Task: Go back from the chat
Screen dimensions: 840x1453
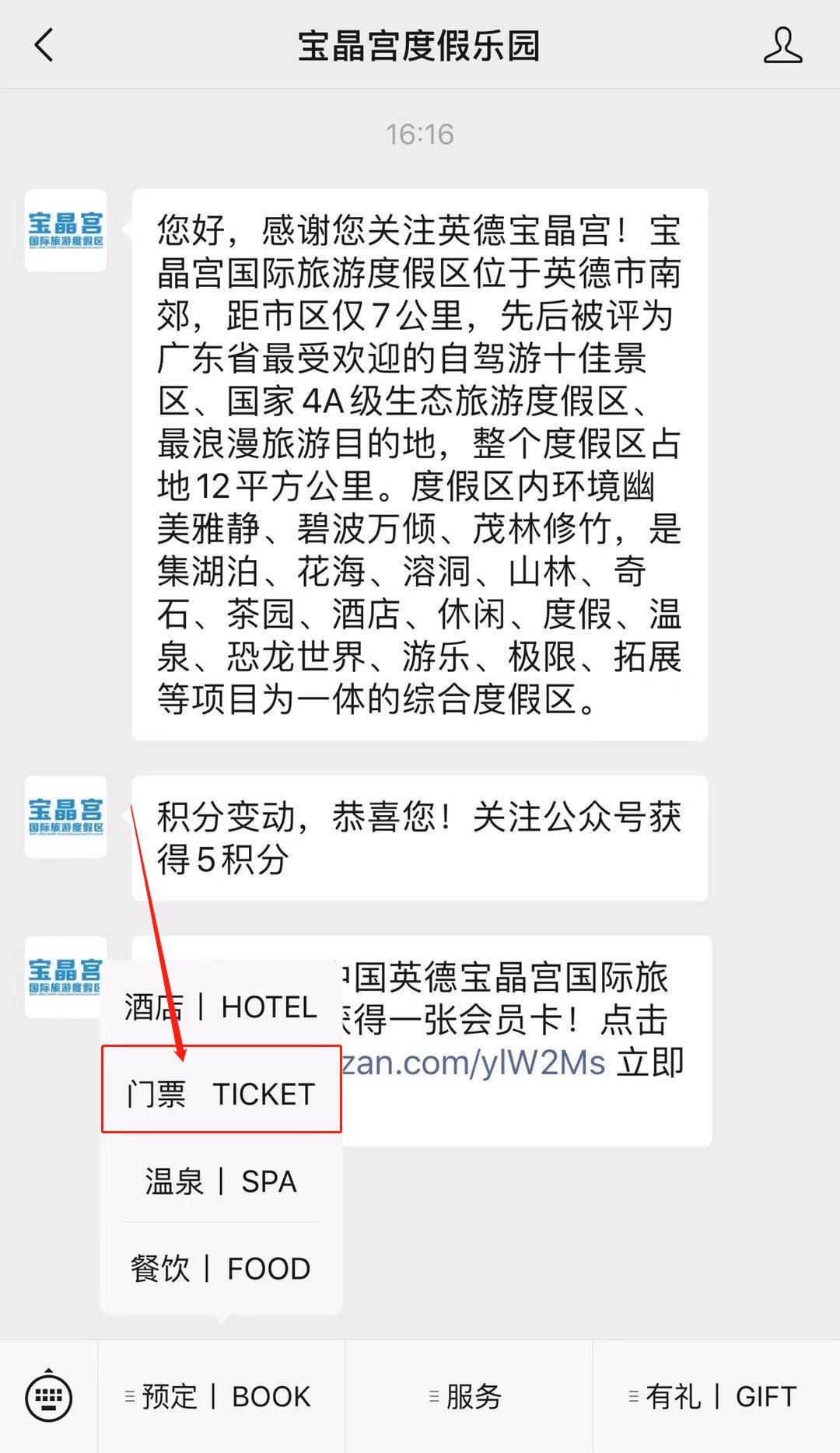Action: point(44,45)
